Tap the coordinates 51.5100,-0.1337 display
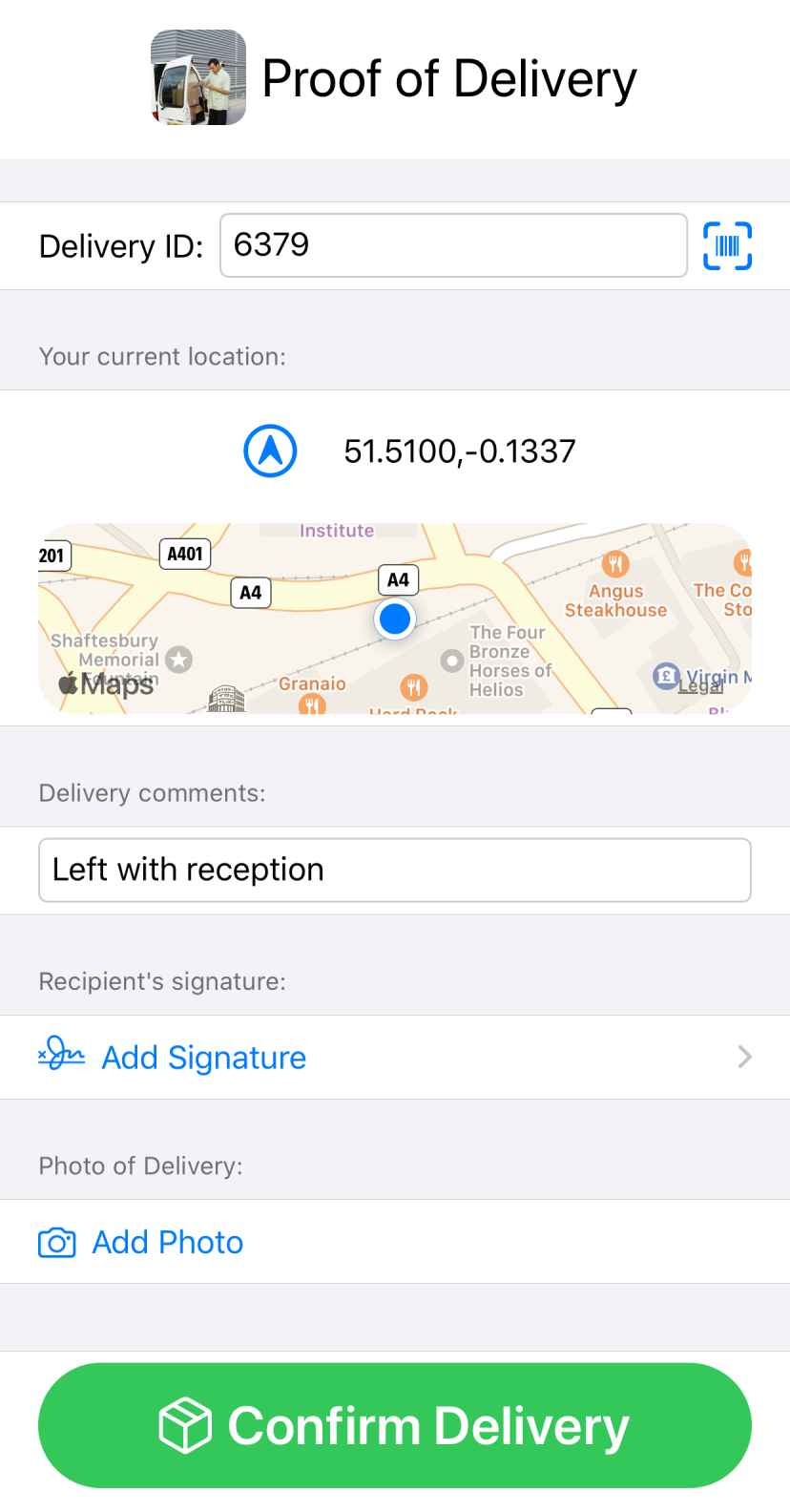The width and height of the screenshot is (790, 1512). (459, 450)
